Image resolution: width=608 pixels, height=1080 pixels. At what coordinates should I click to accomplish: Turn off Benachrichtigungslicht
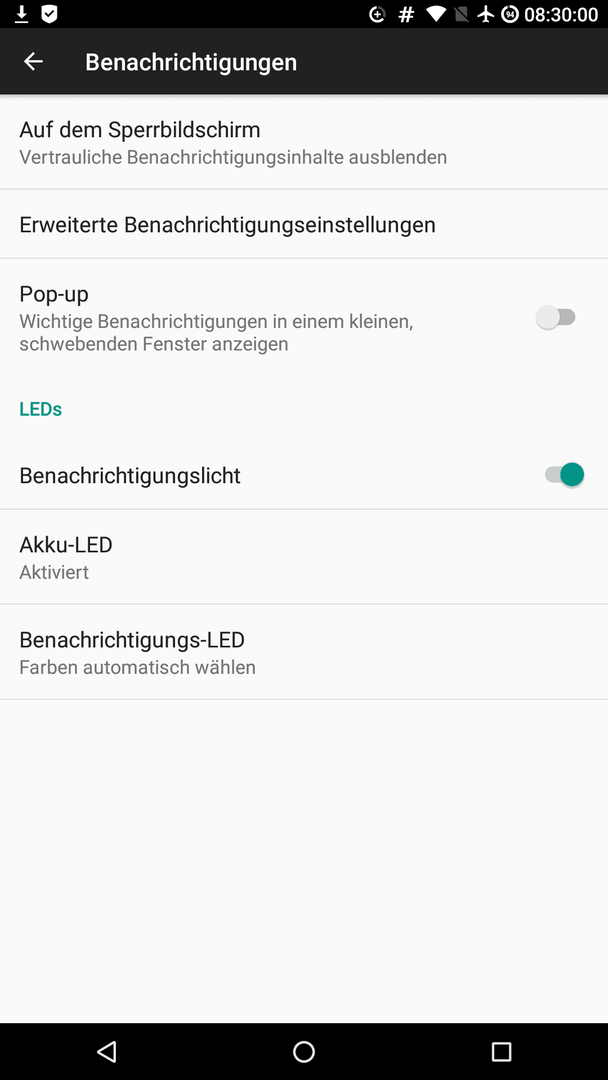point(564,475)
